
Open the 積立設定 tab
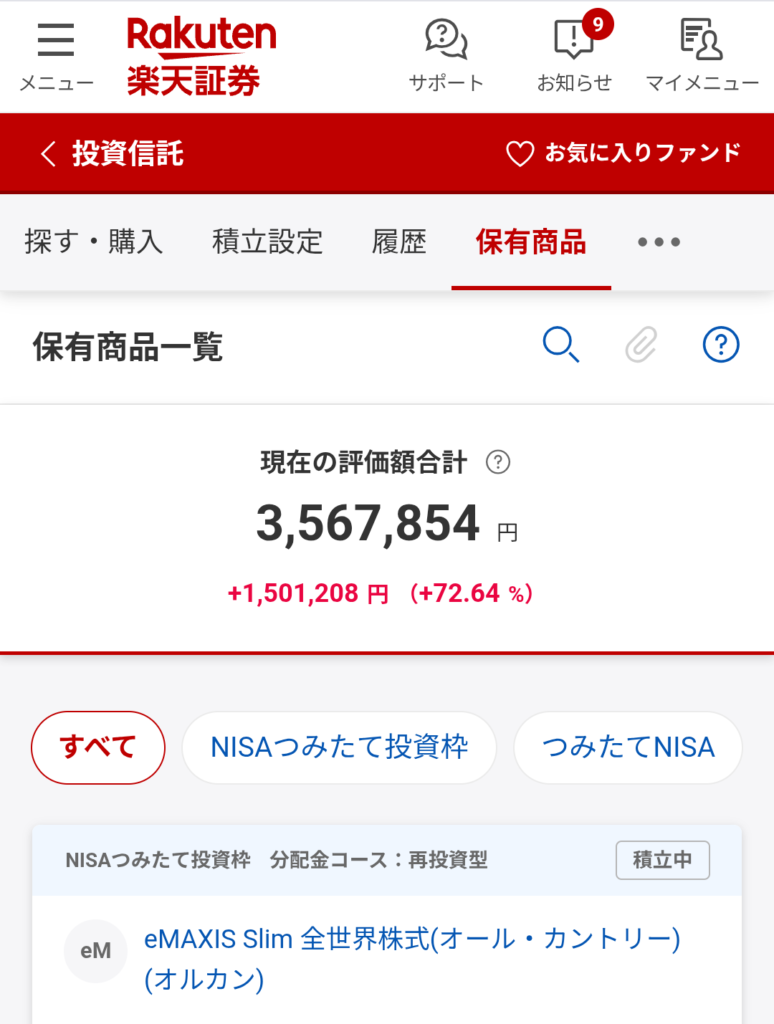[x=266, y=240]
